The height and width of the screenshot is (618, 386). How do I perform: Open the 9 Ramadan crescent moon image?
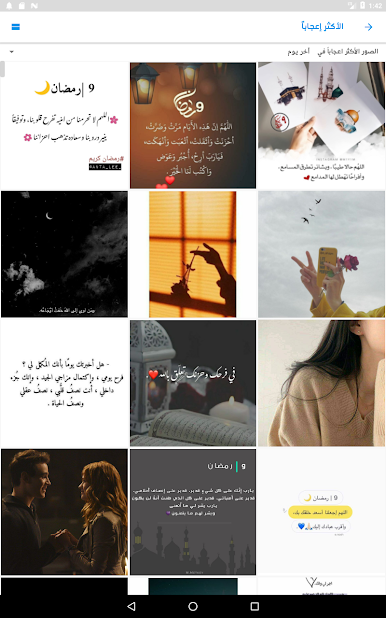point(64,125)
